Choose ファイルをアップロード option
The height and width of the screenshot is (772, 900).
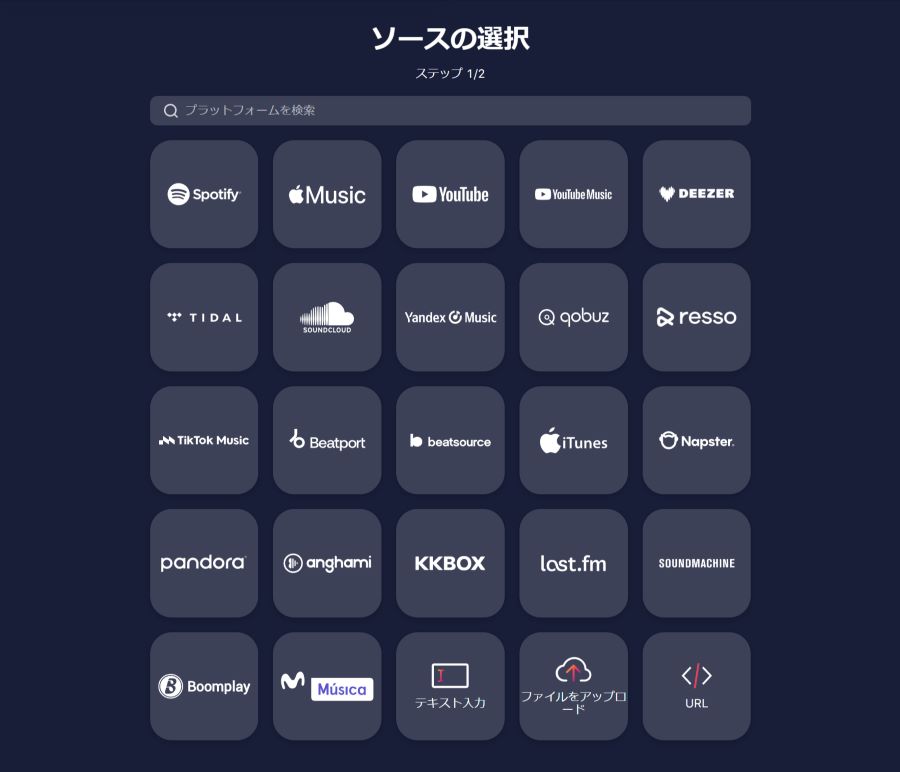click(573, 686)
